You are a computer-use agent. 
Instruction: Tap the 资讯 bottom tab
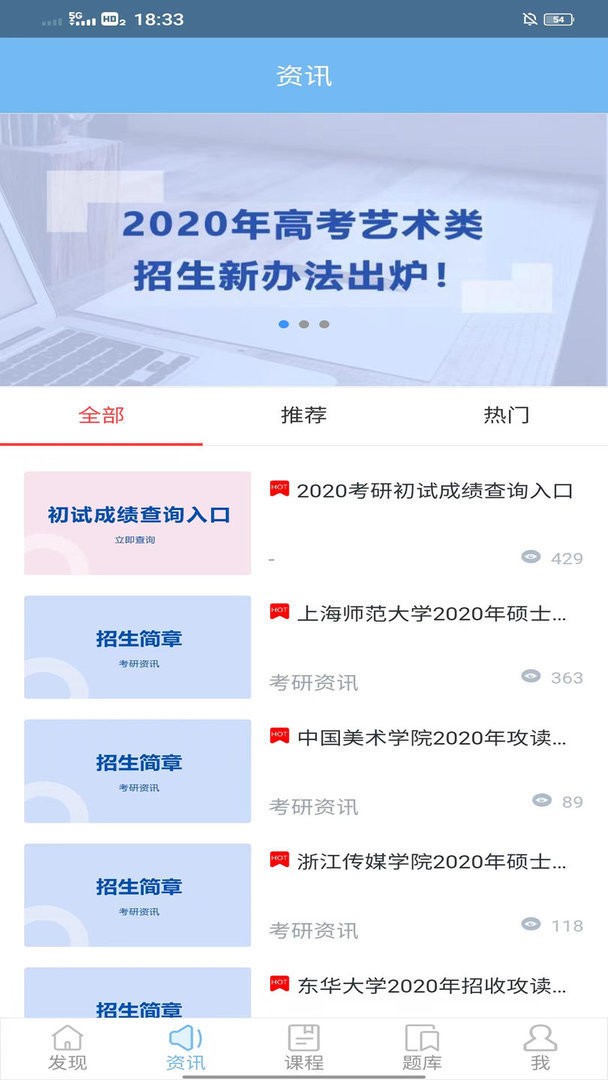click(x=185, y=1048)
